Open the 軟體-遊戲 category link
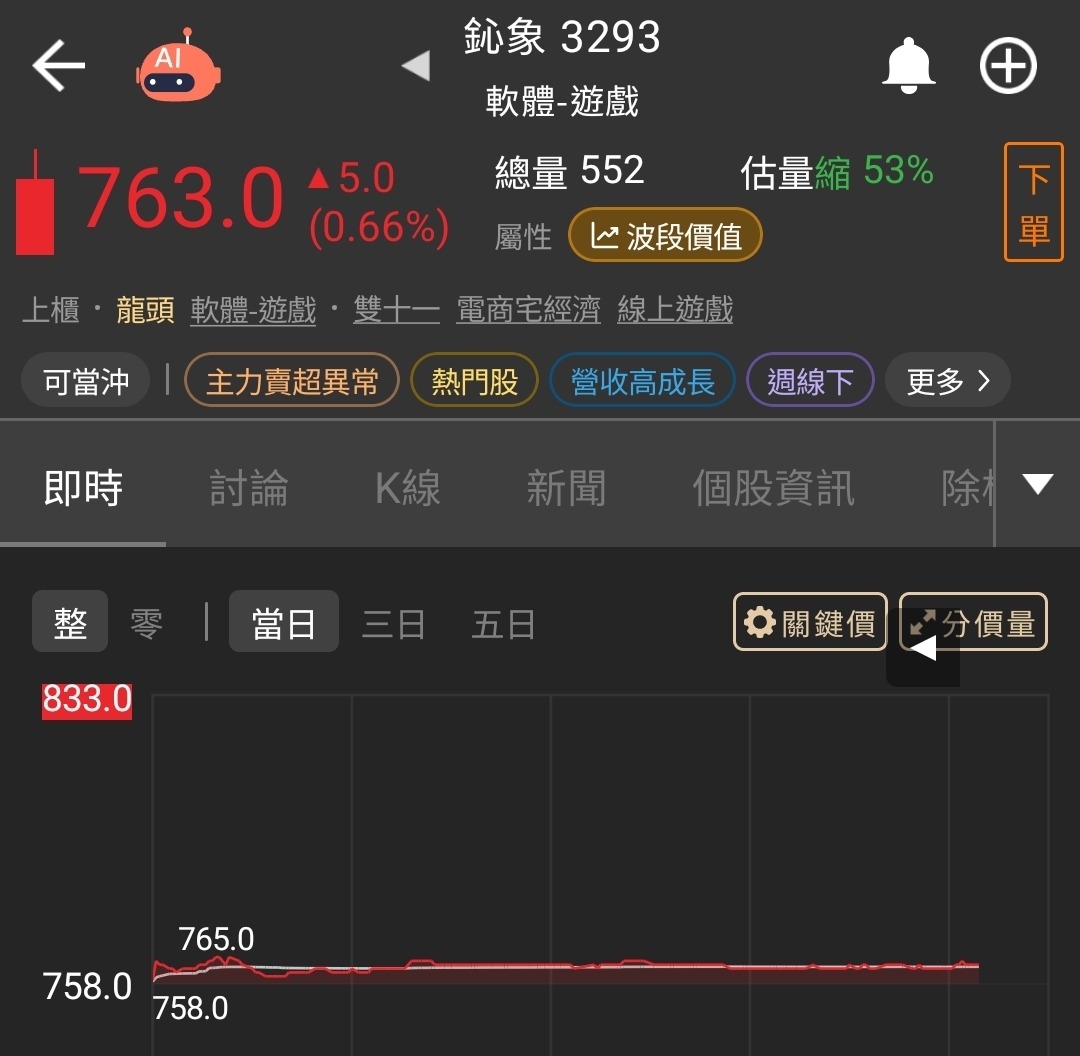 (253, 310)
